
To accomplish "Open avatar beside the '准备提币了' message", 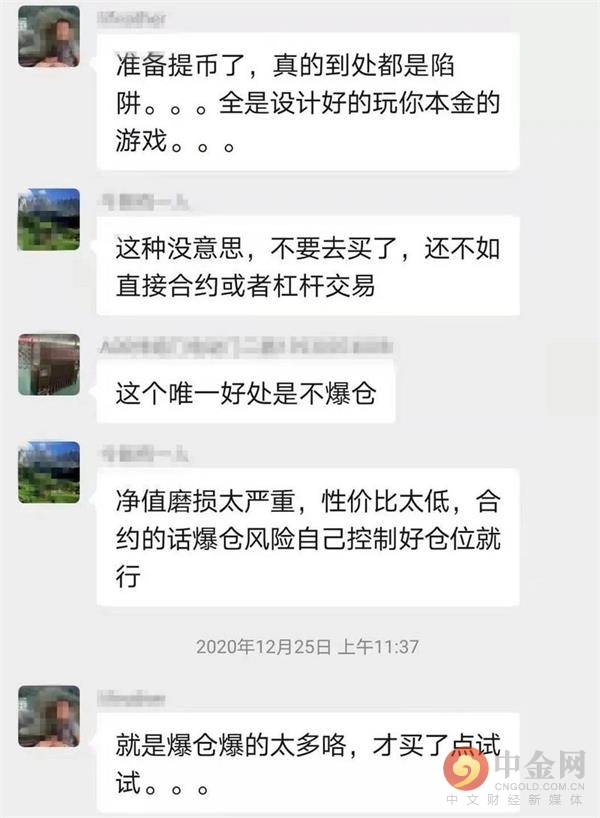I will (48, 36).
